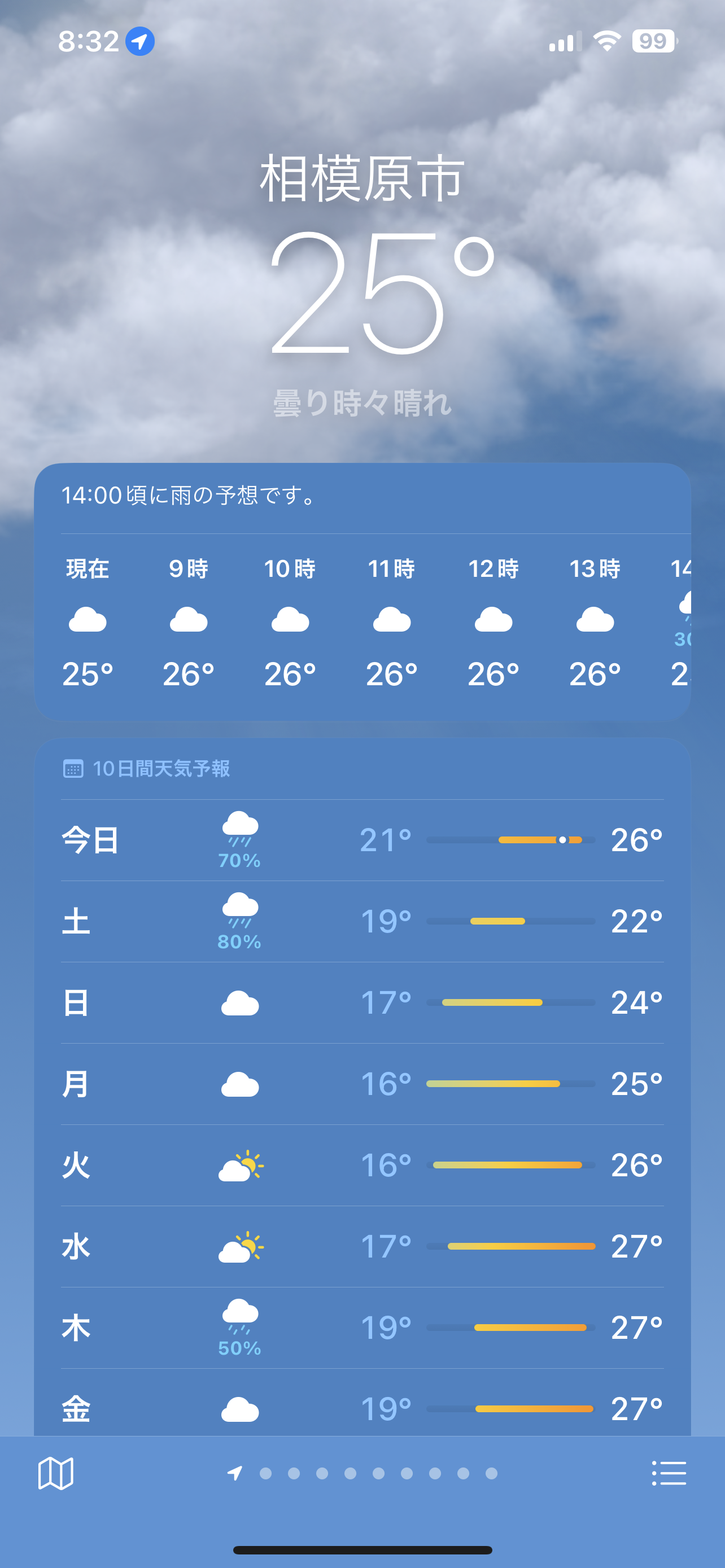Open Tuesday (火) forecast row
Image resolution: width=725 pixels, height=1568 pixels.
coord(362,1165)
